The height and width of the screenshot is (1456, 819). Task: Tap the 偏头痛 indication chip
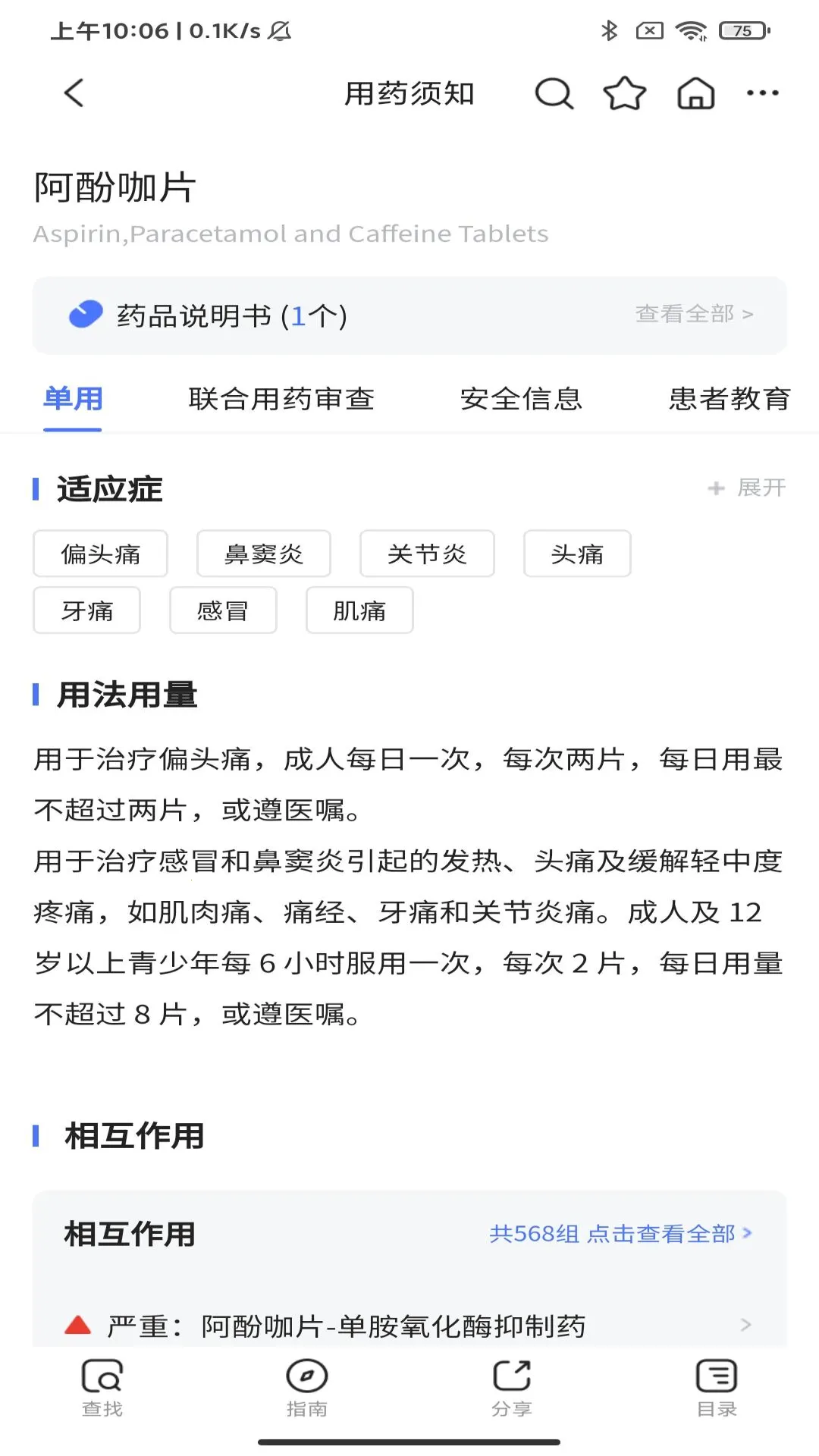(x=100, y=554)
